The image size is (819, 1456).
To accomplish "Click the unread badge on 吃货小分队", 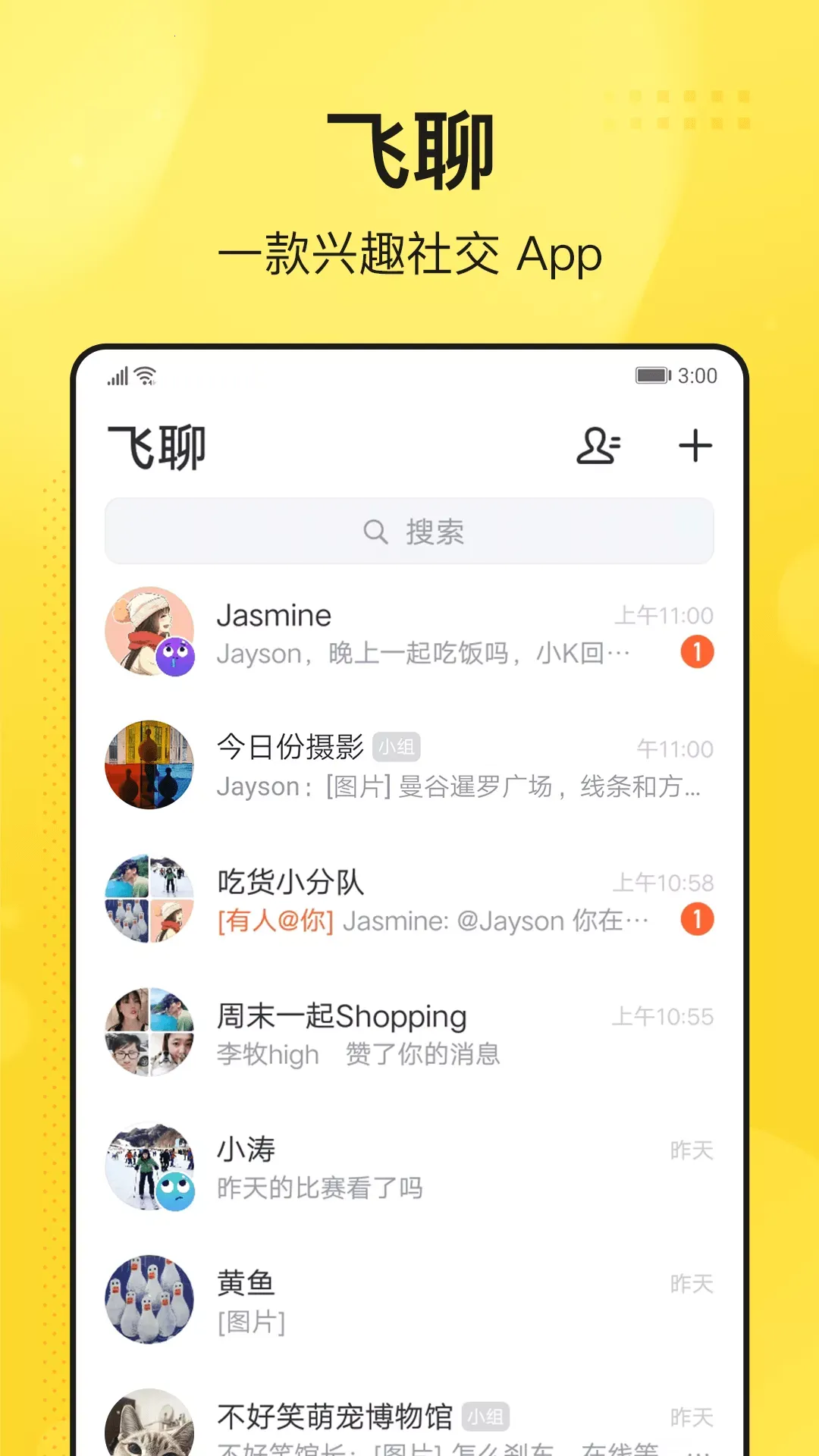I will [x=695, y=921].
